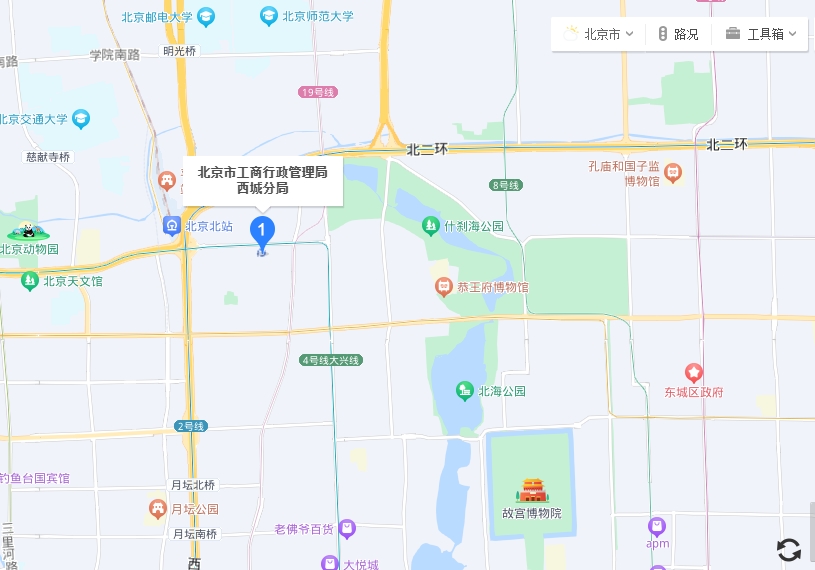815x570 pixels.
Task: Expand the 工具箱 toolbox menu
Action: (761, 34)
